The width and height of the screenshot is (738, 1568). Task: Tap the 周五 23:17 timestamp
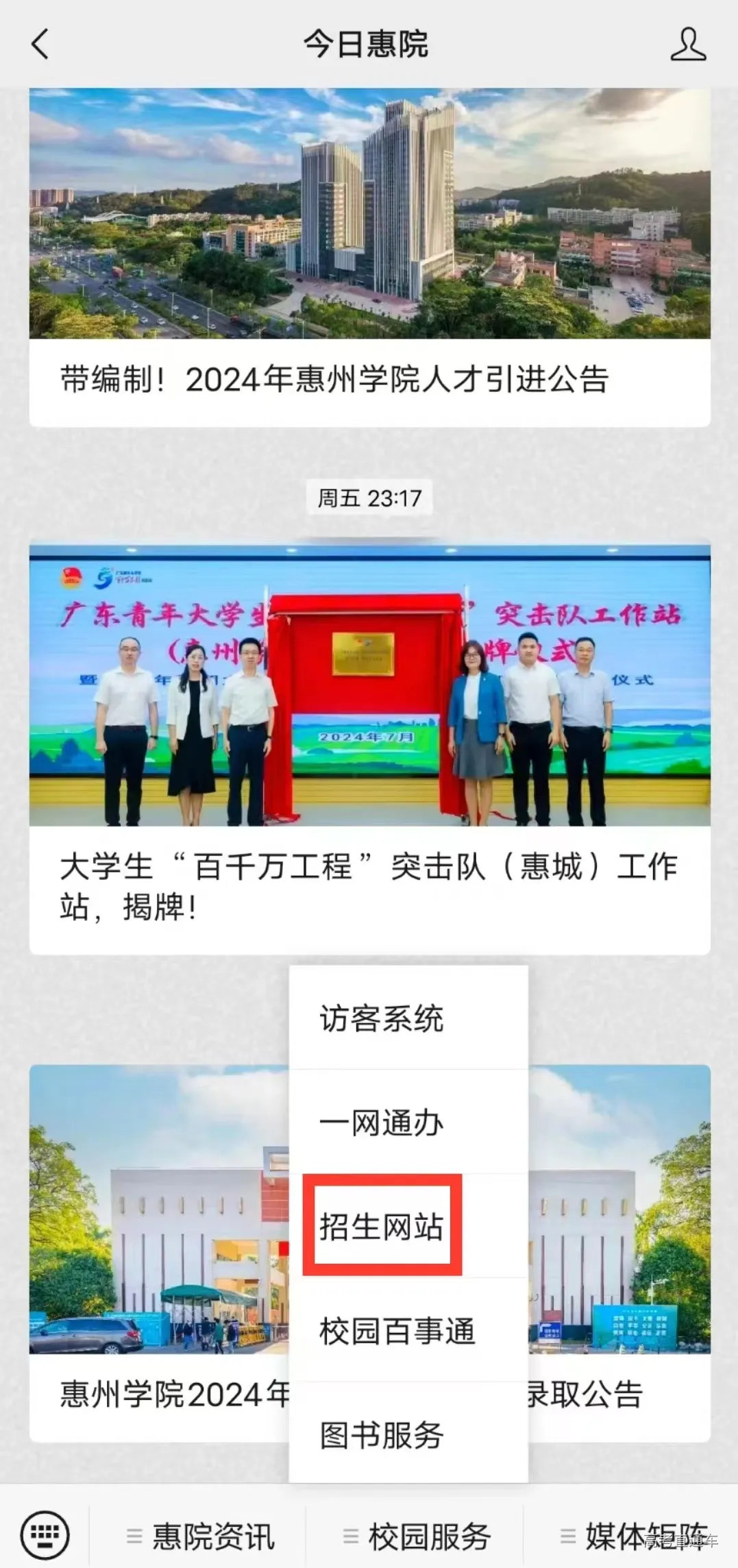pos(369,498)
